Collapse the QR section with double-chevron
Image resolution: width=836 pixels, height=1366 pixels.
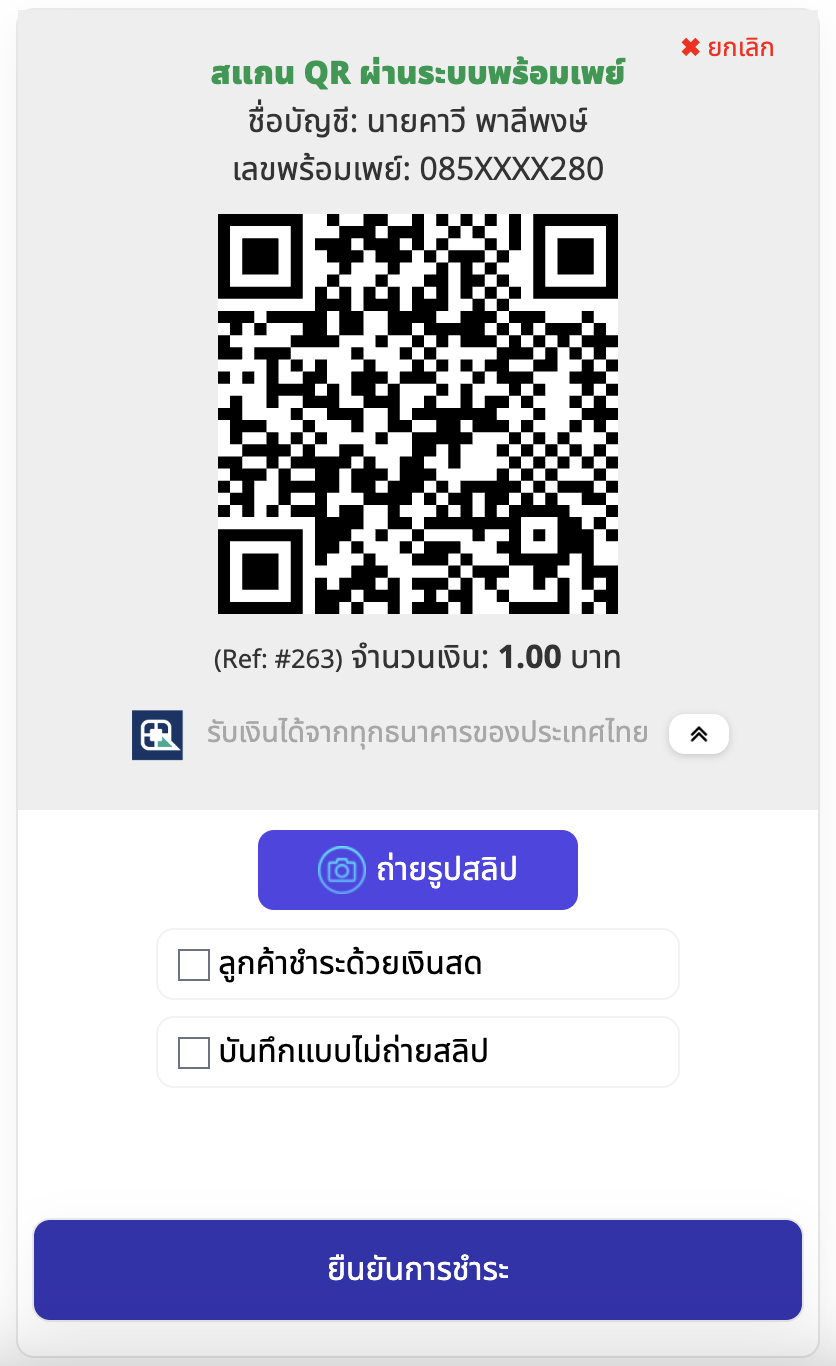tap(698, 734)
